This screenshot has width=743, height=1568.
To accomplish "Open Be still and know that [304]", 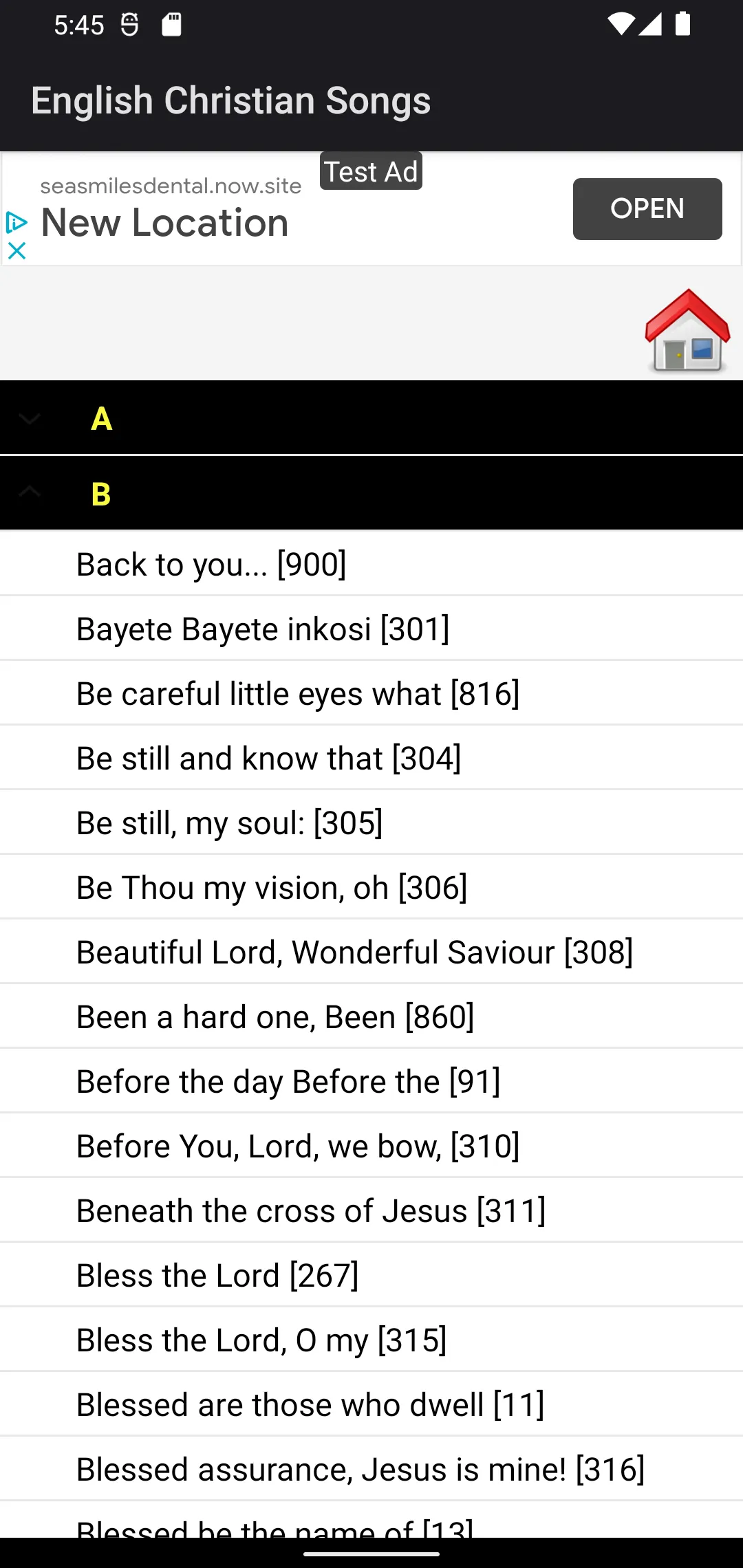I will tap(371, 758).
